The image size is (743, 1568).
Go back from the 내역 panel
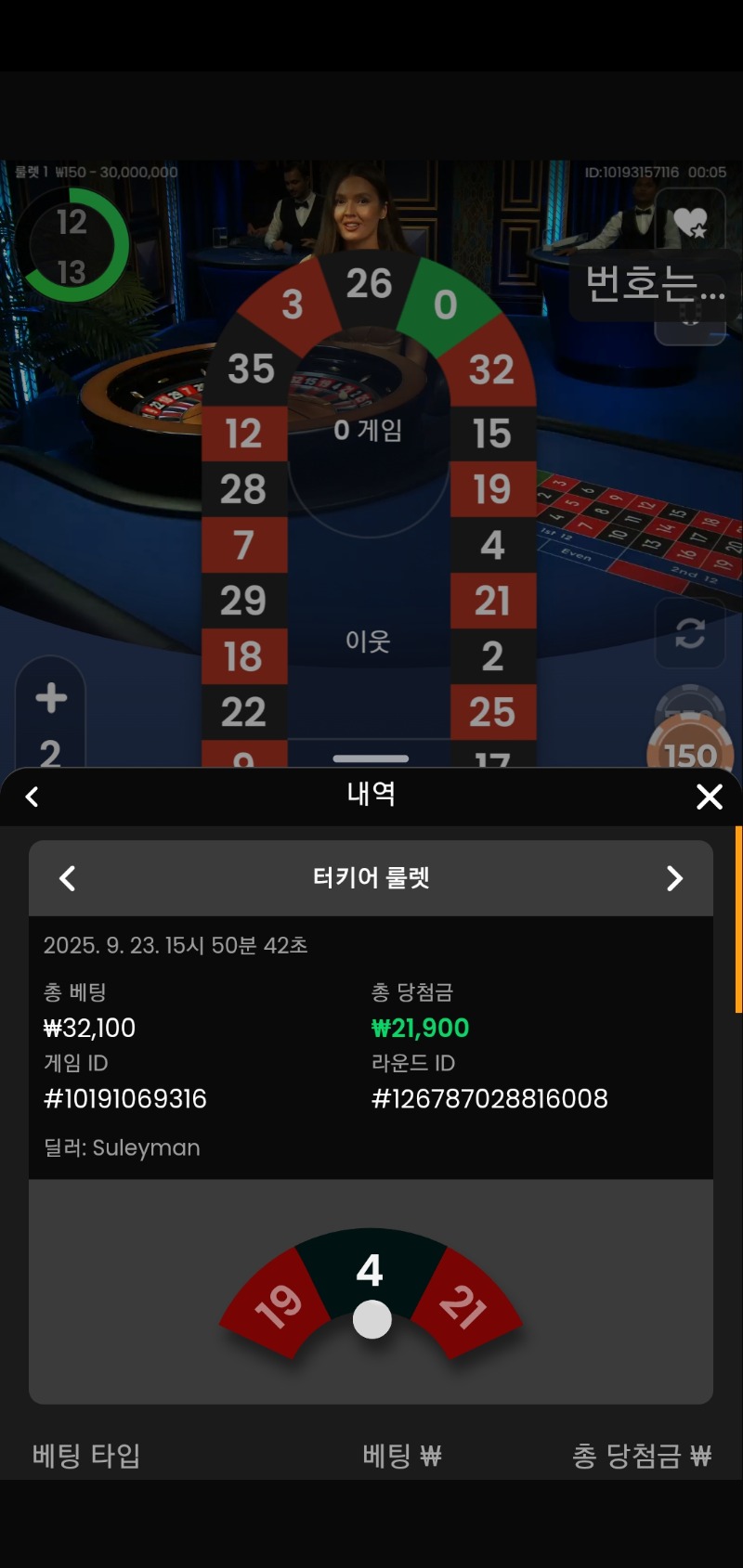(x=33, y=796)
